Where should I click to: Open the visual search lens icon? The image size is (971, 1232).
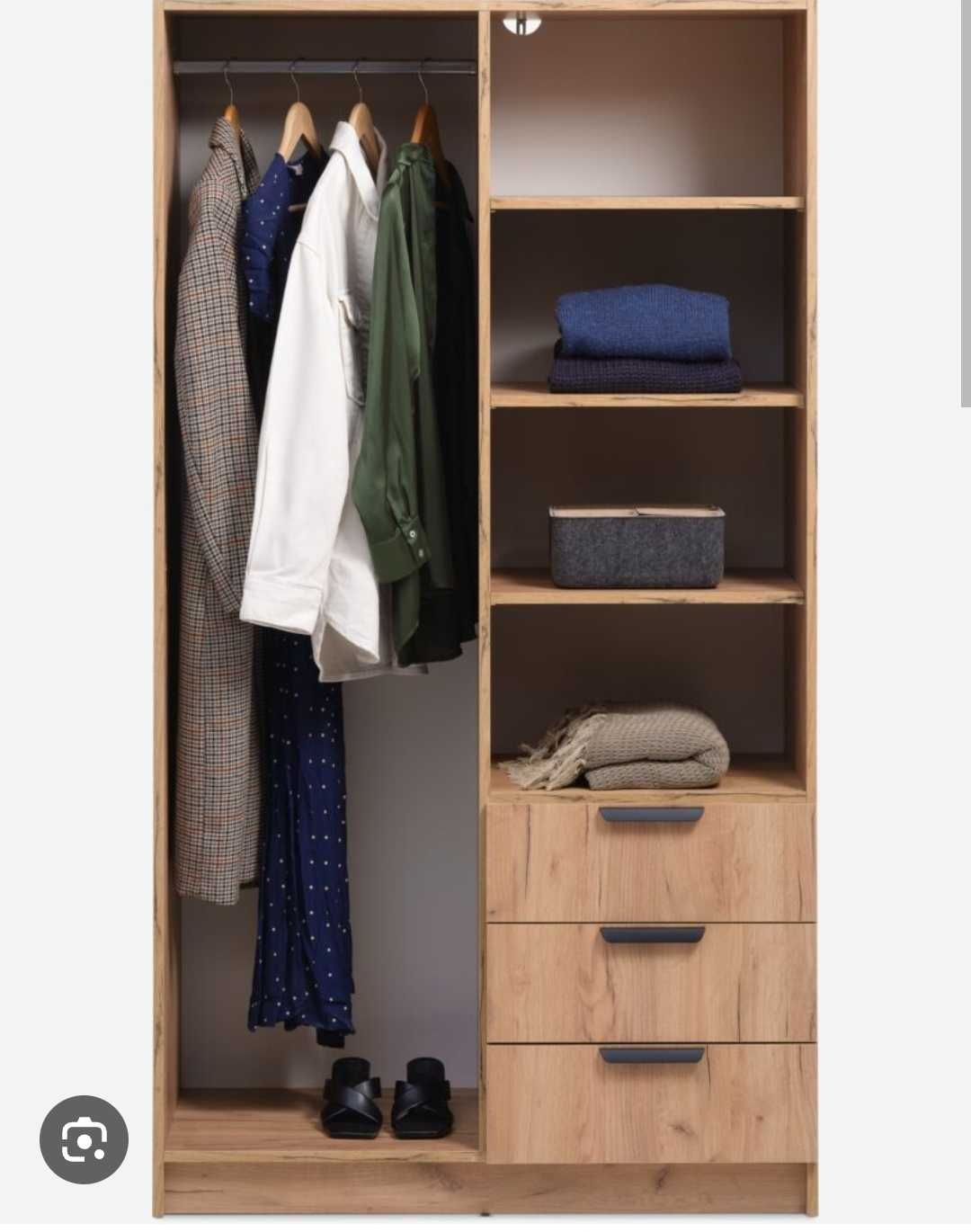[x=84, y=1139]
